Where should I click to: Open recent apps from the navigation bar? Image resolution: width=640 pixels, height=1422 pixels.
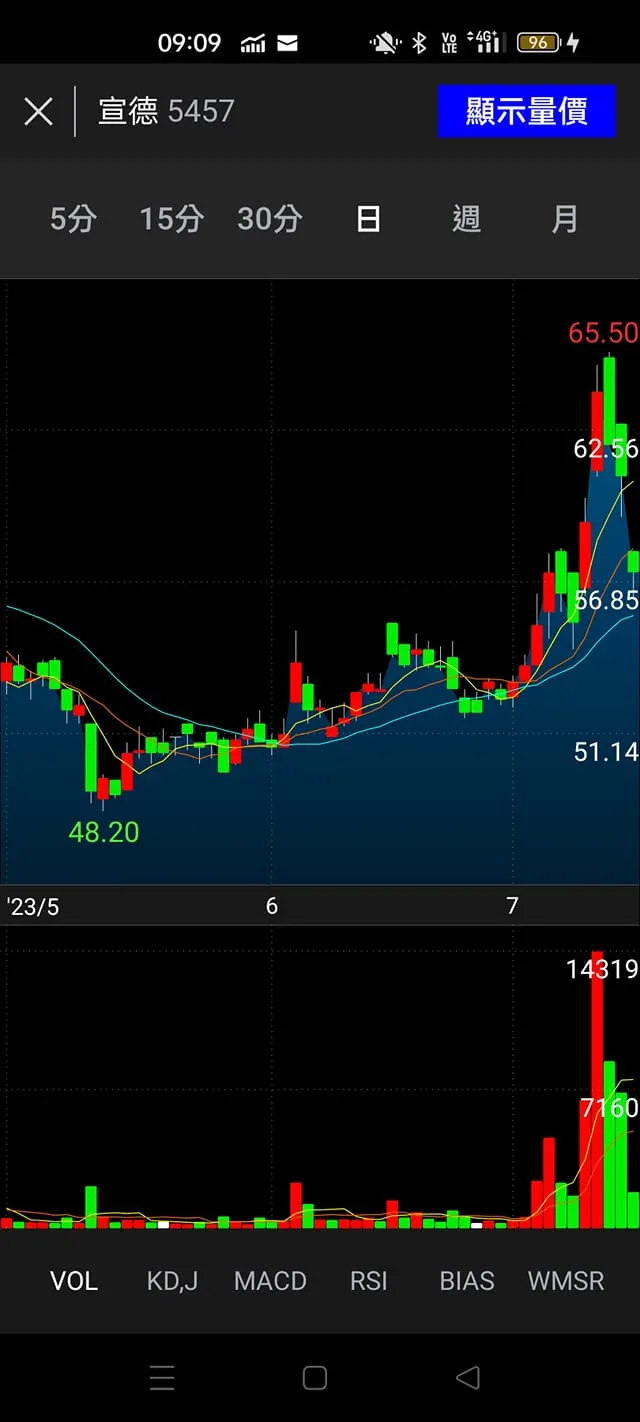pyautogui.click(x=162, y=1378)
